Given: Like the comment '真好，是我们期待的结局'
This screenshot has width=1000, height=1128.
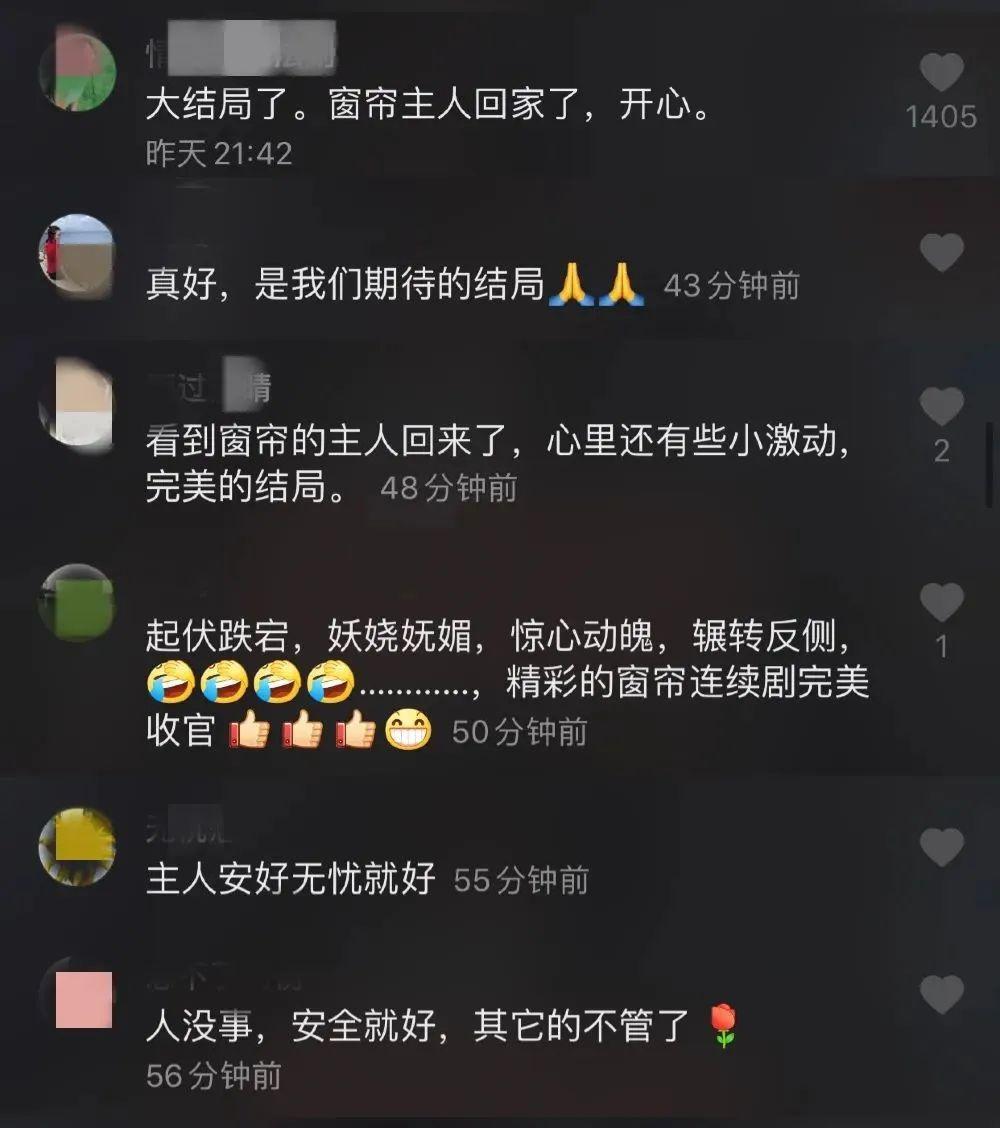Looking at the screenshot, I should (941, 253).
